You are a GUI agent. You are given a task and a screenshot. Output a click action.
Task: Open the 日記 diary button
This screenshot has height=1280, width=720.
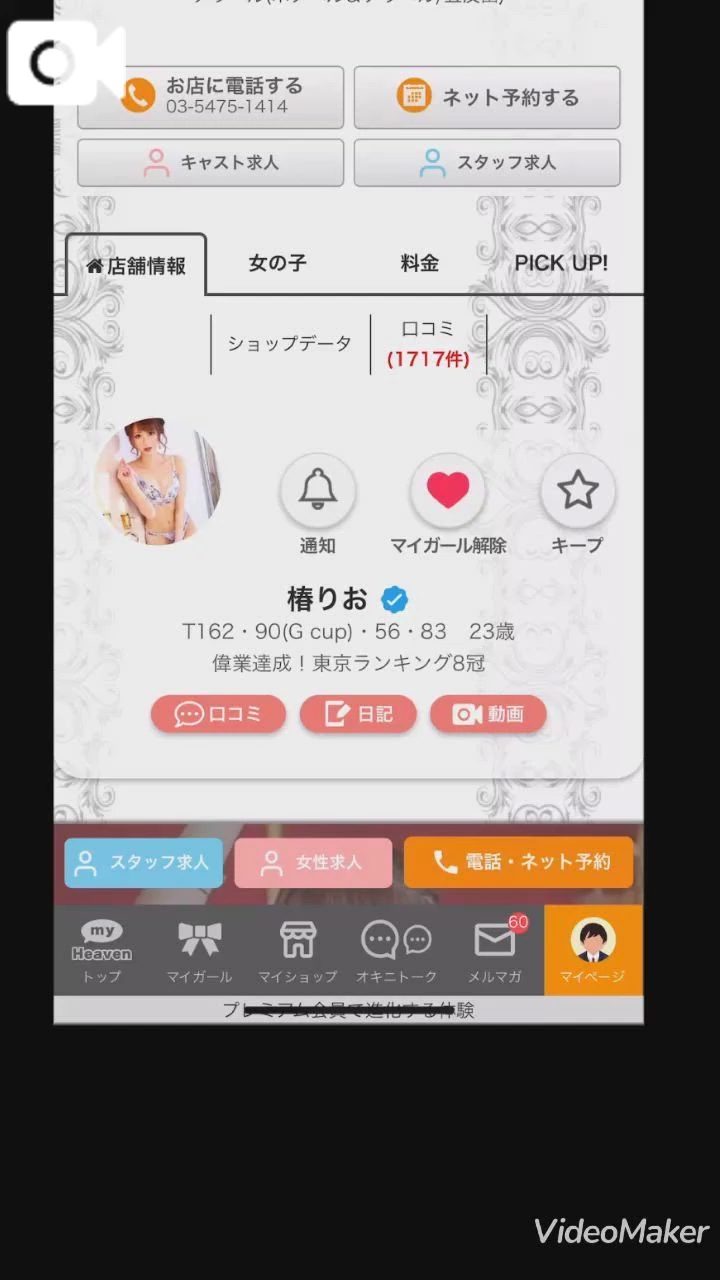pyautogui.click(x=358, y=714)
